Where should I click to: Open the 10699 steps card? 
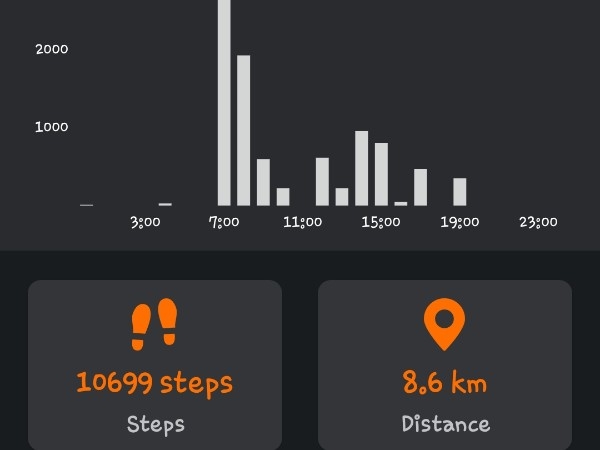[x=155, y=365]
